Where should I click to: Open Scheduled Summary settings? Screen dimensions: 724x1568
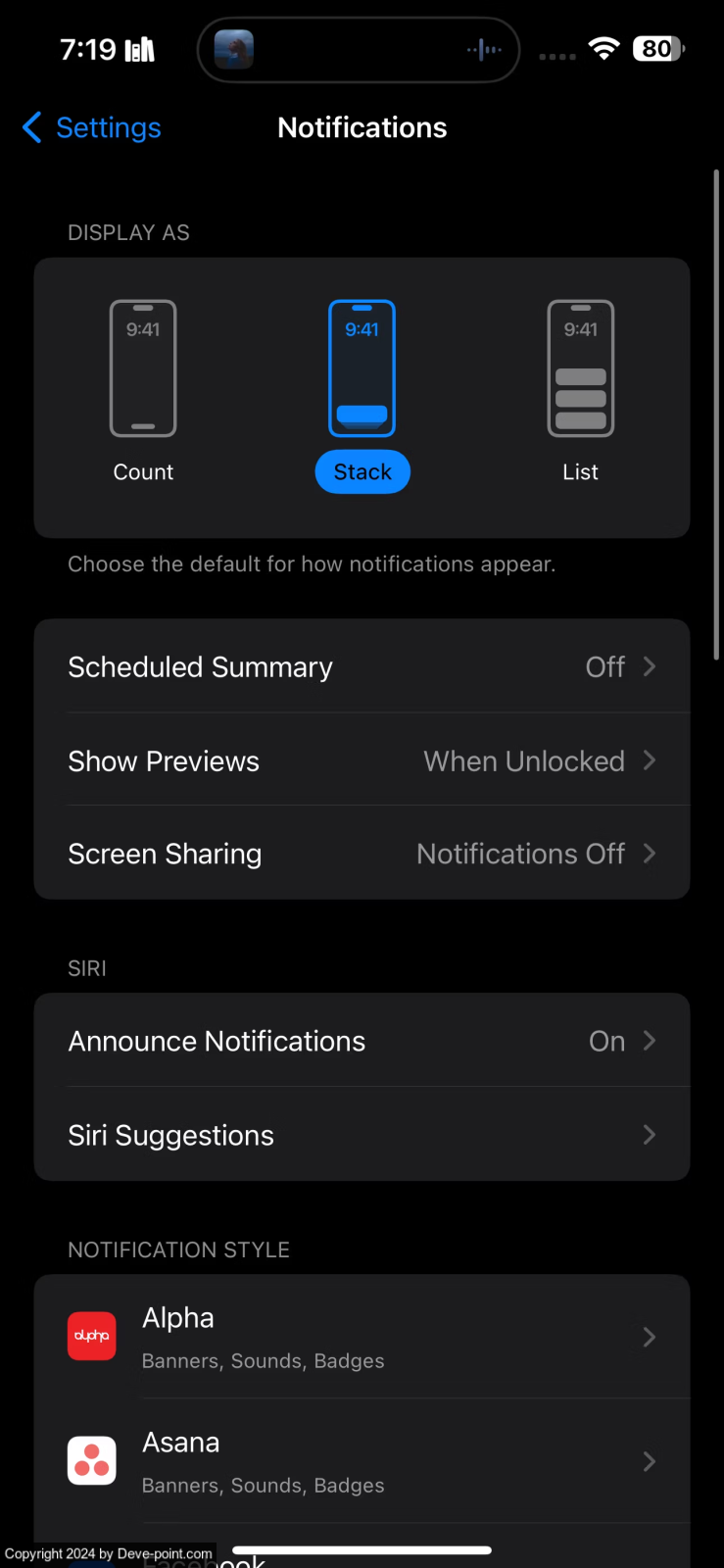tap(362, 666)
